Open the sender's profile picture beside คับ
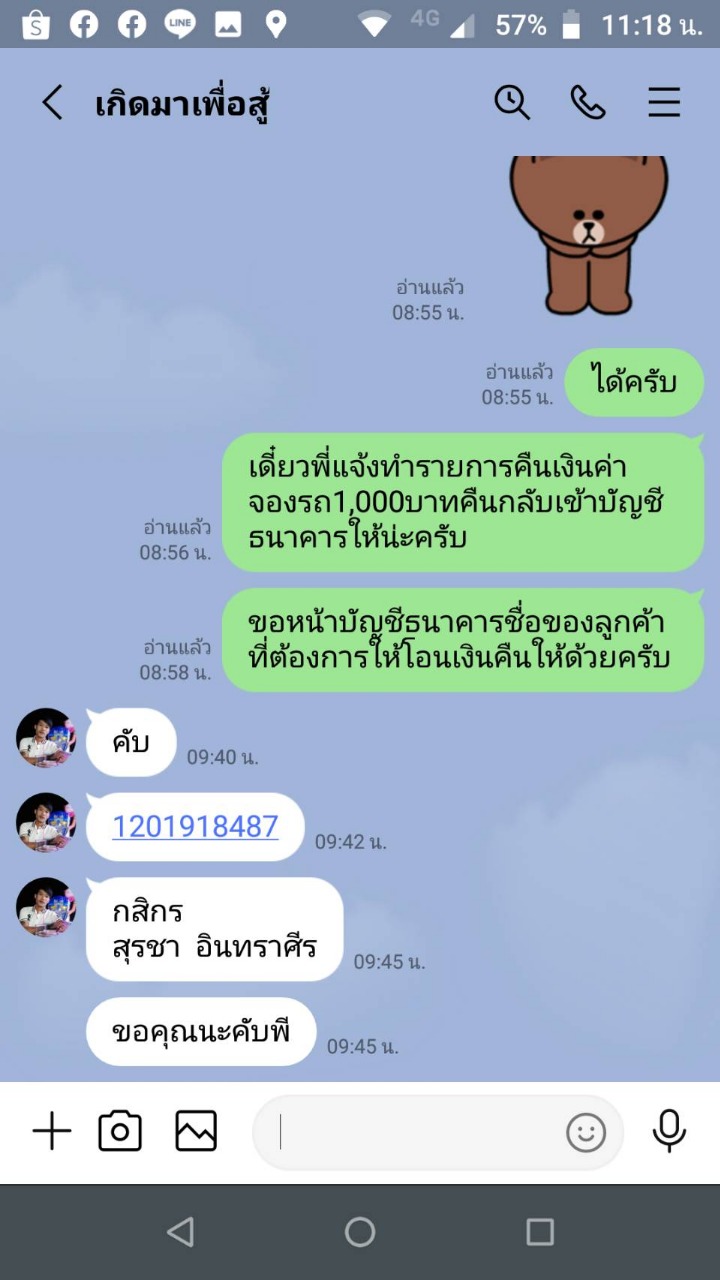The image size is (720, 1280). click(x=46, y=738)
